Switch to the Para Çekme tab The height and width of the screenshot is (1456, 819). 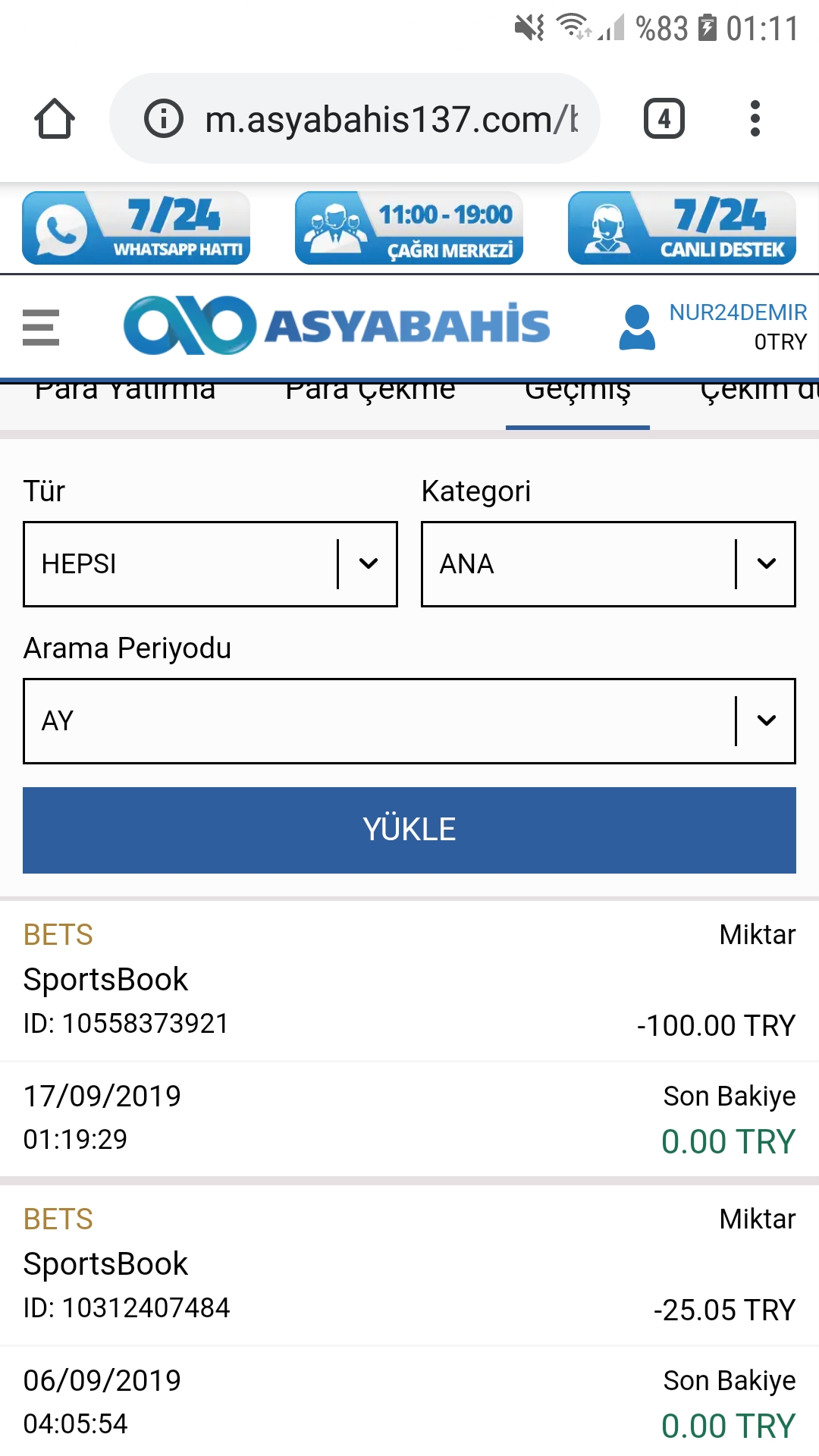click(x=370, y=391)
